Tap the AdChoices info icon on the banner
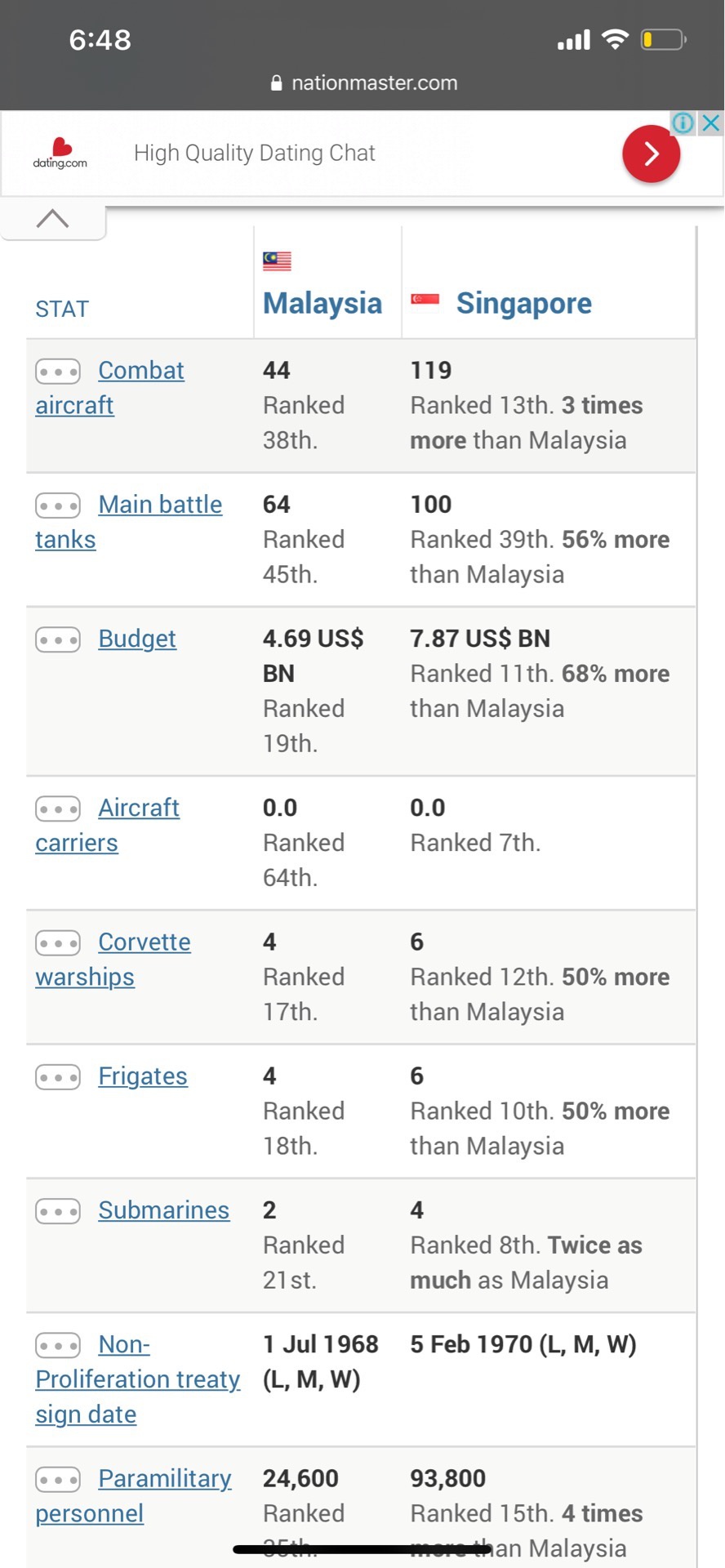Viewport: 725px width, 1568px height. pyautogui.click(x=682, y=122)
